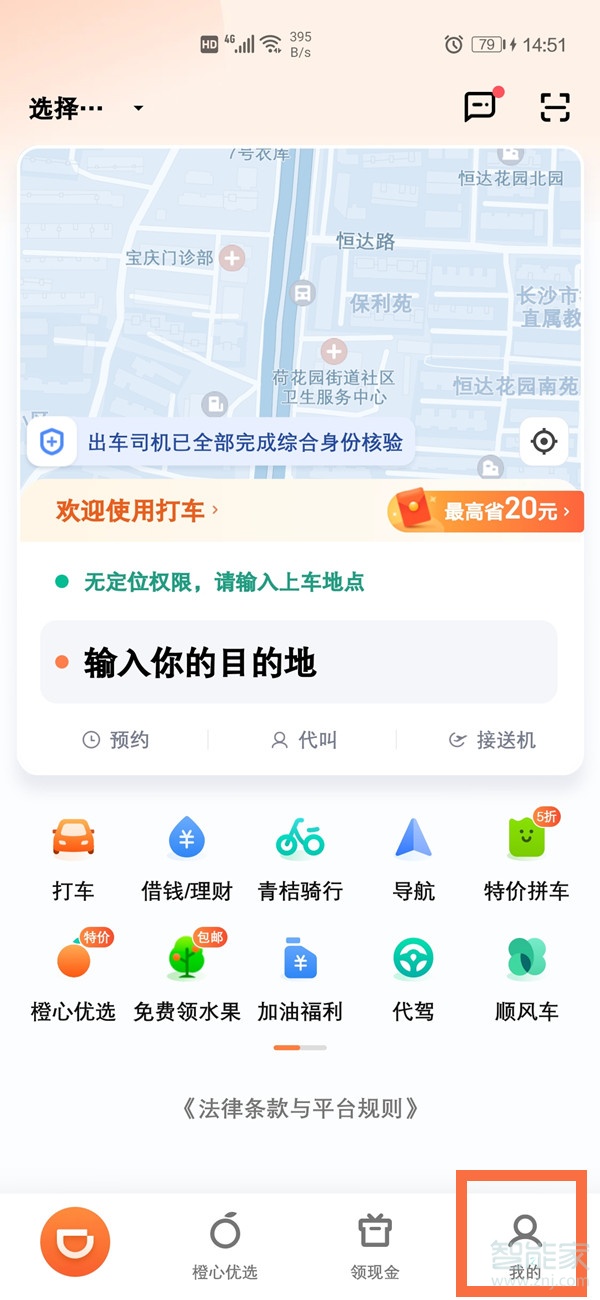This screenshot has width=600, height=1300.
Task: Read 《法律条款与平台规则》
Action: click(300, 1108)
